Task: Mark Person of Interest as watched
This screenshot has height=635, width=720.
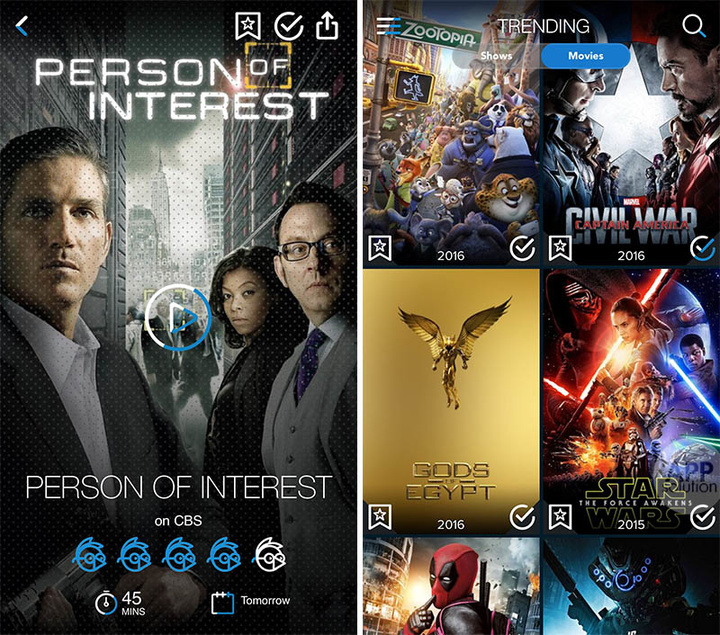Action: click(289, 26)
